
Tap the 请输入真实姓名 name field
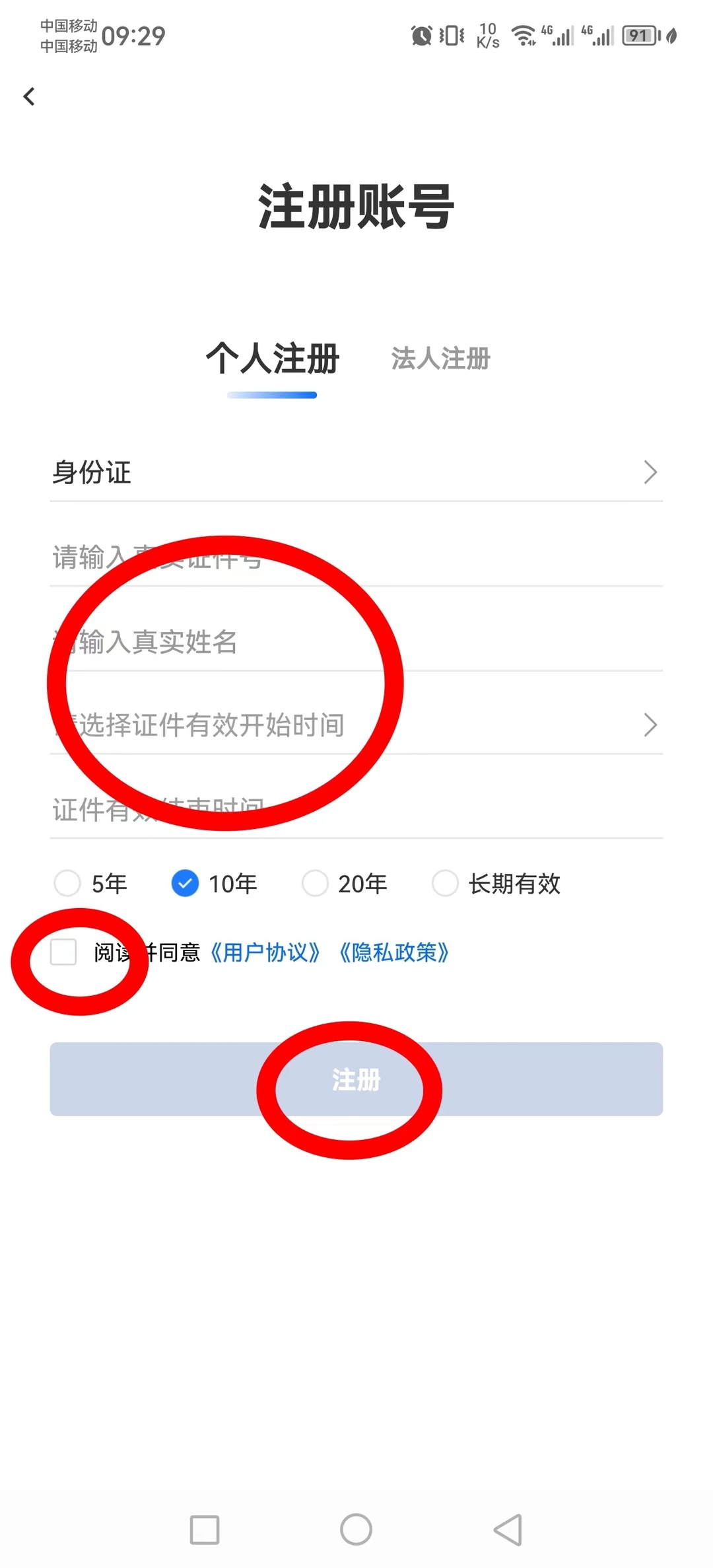356,642
